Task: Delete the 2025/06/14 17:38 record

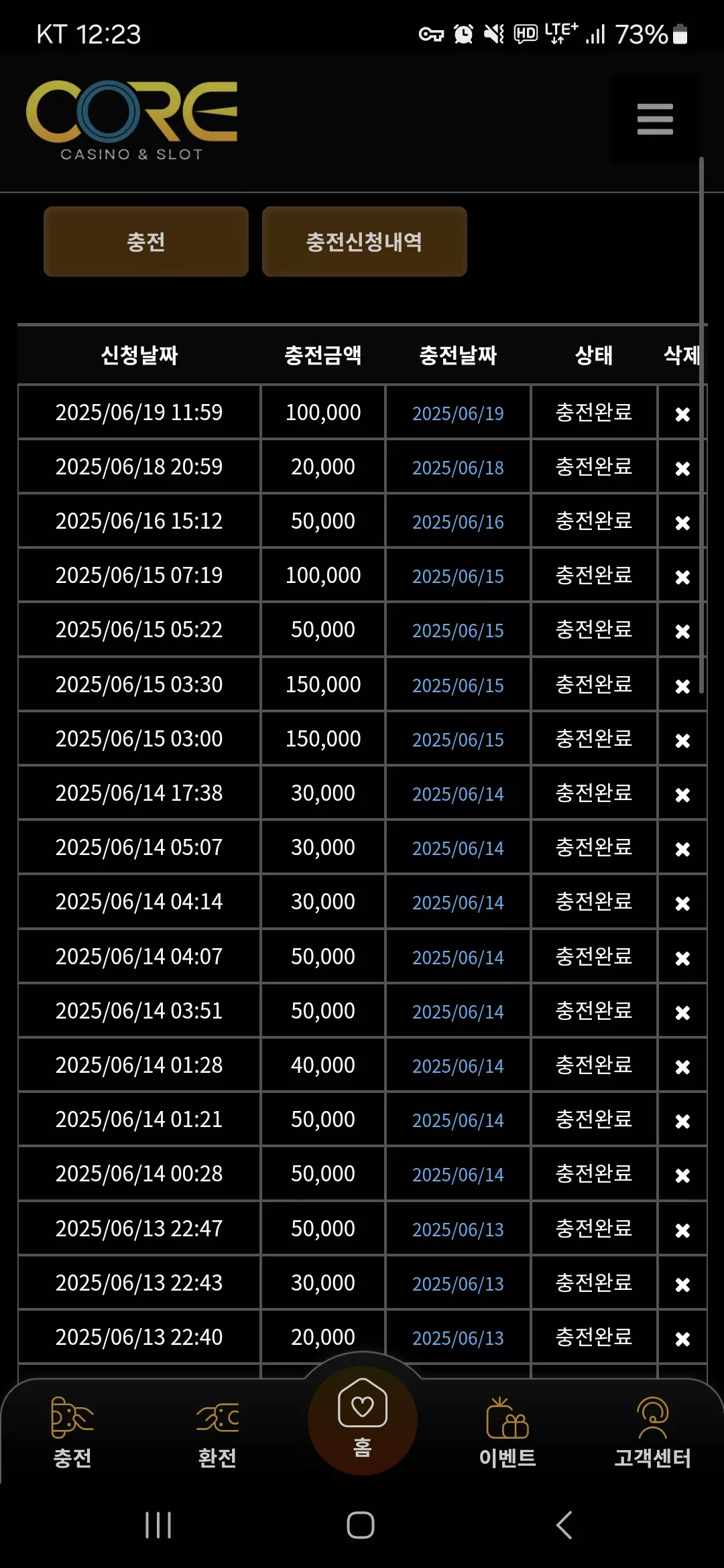Action: (682, 795)
